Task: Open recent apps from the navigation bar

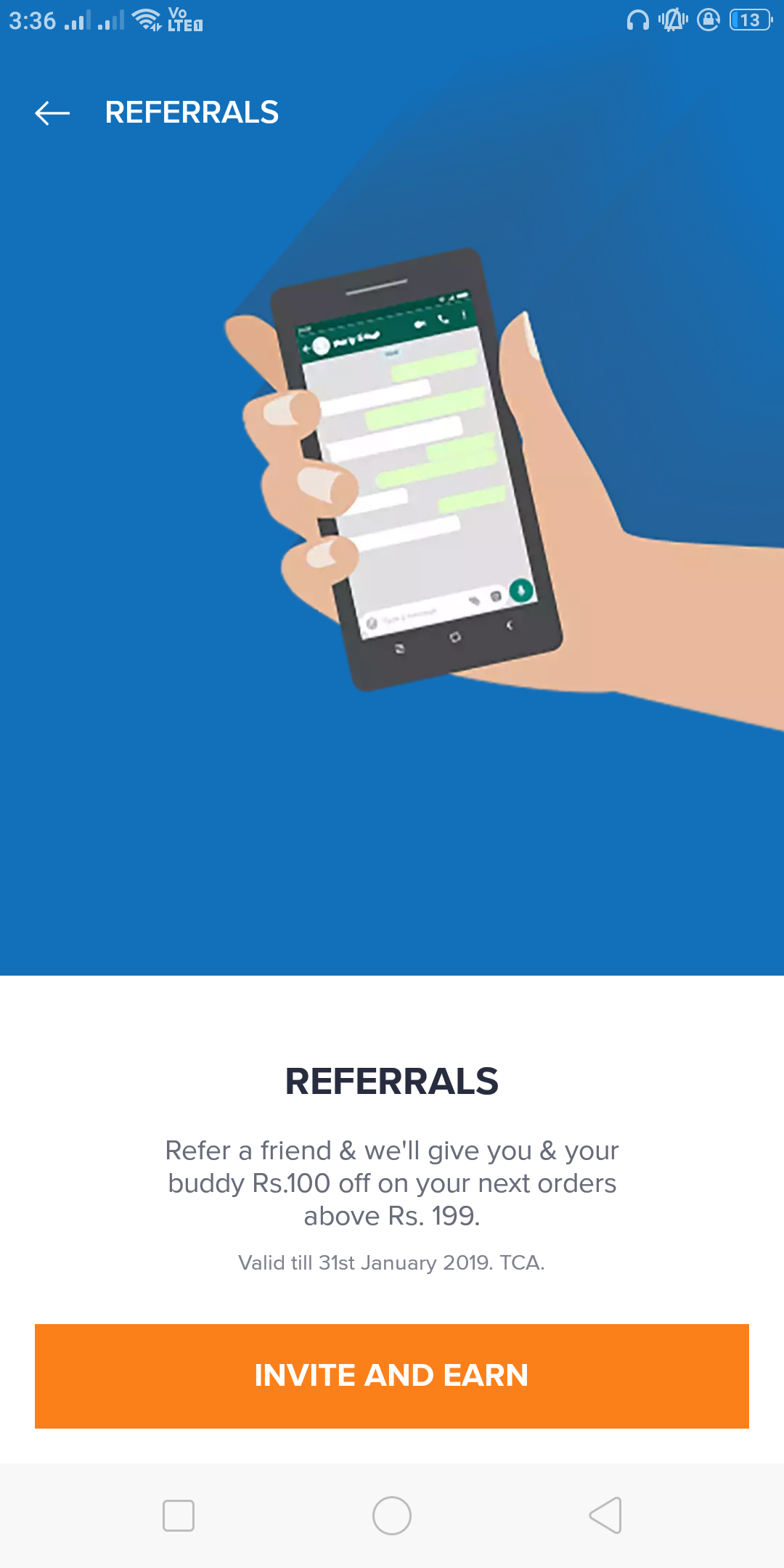Action: (179, 1516)
